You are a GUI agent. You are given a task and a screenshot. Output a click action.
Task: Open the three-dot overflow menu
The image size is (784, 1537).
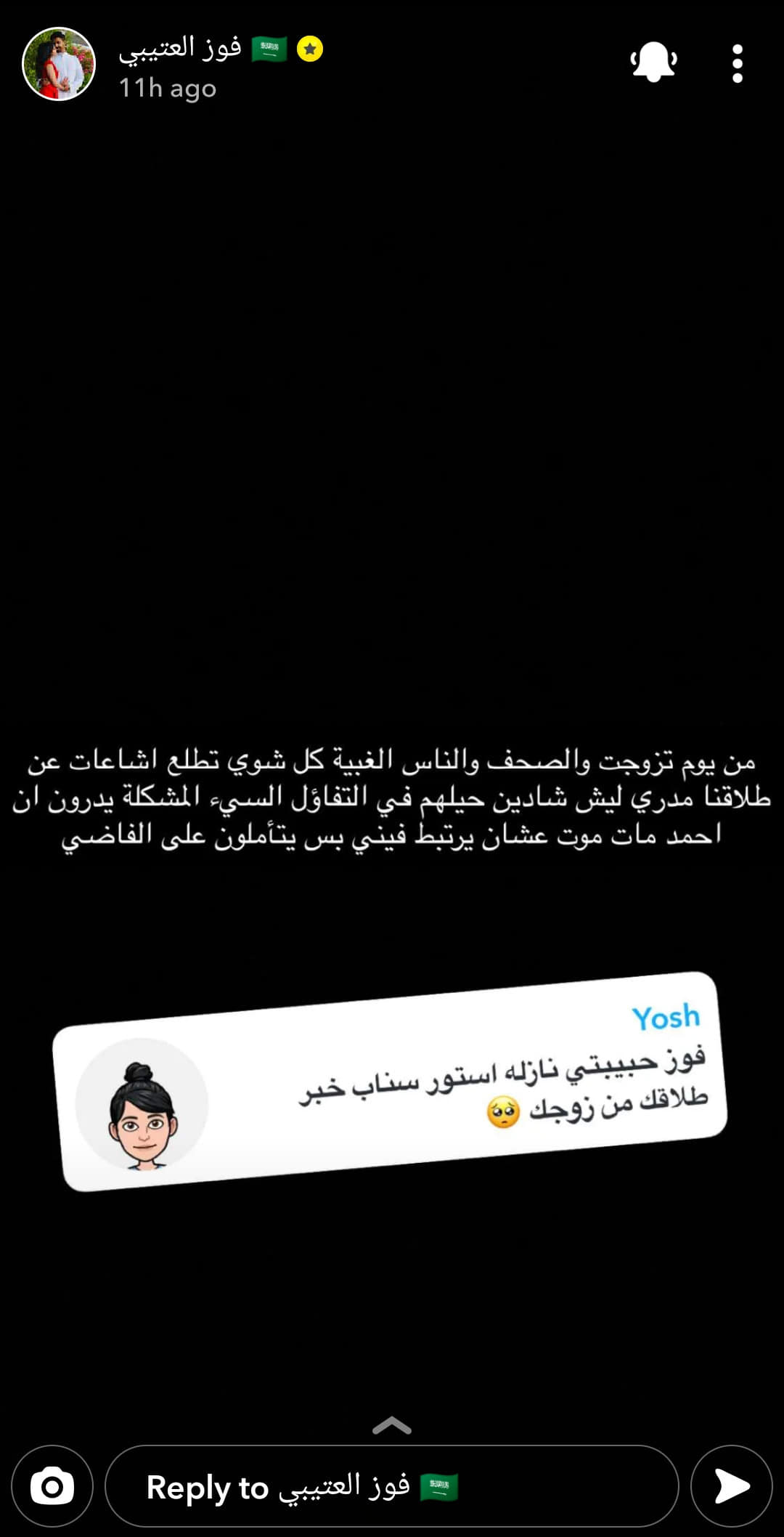(737, 64)
